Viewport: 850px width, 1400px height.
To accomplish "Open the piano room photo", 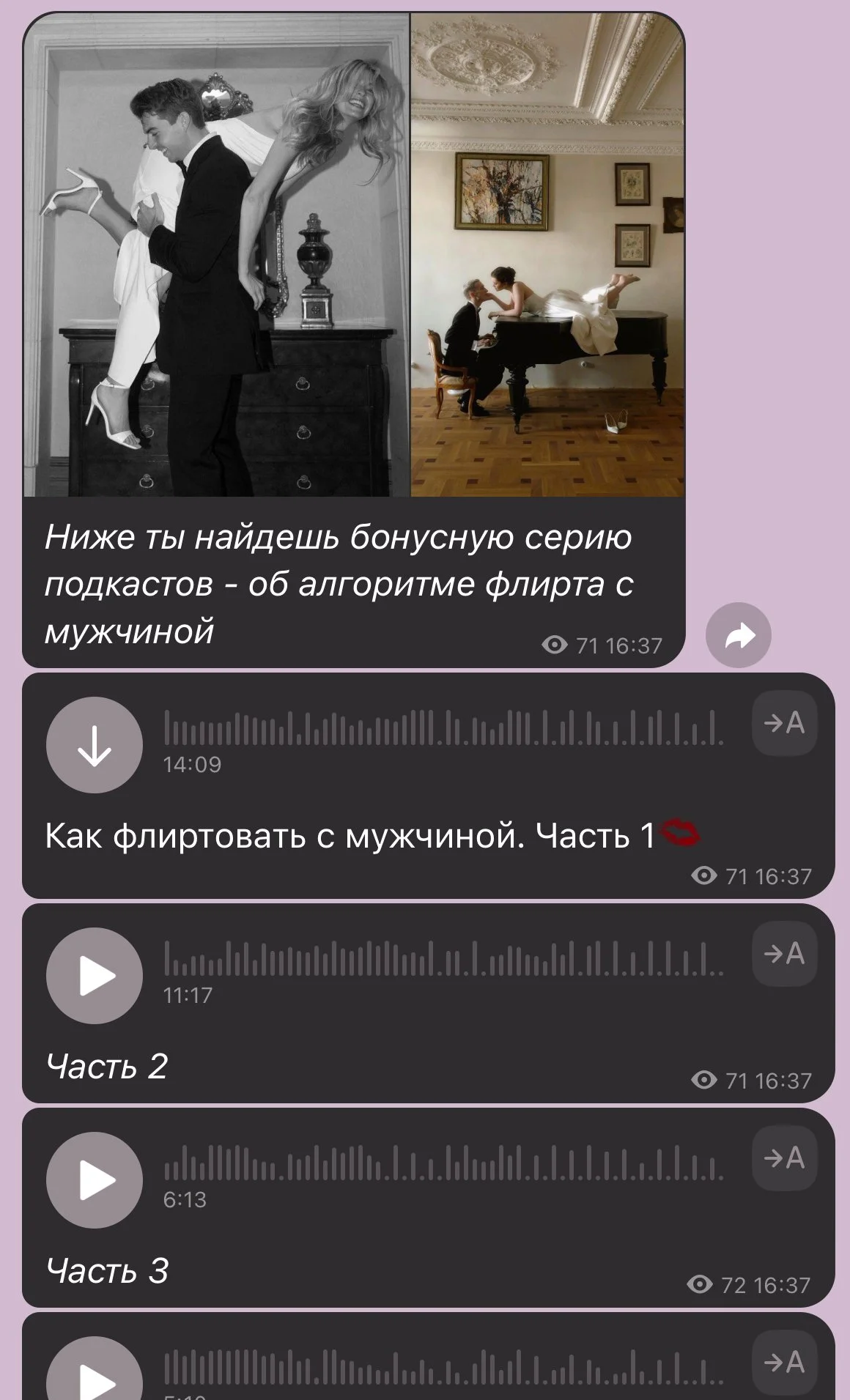I will [x=547, y=255].
